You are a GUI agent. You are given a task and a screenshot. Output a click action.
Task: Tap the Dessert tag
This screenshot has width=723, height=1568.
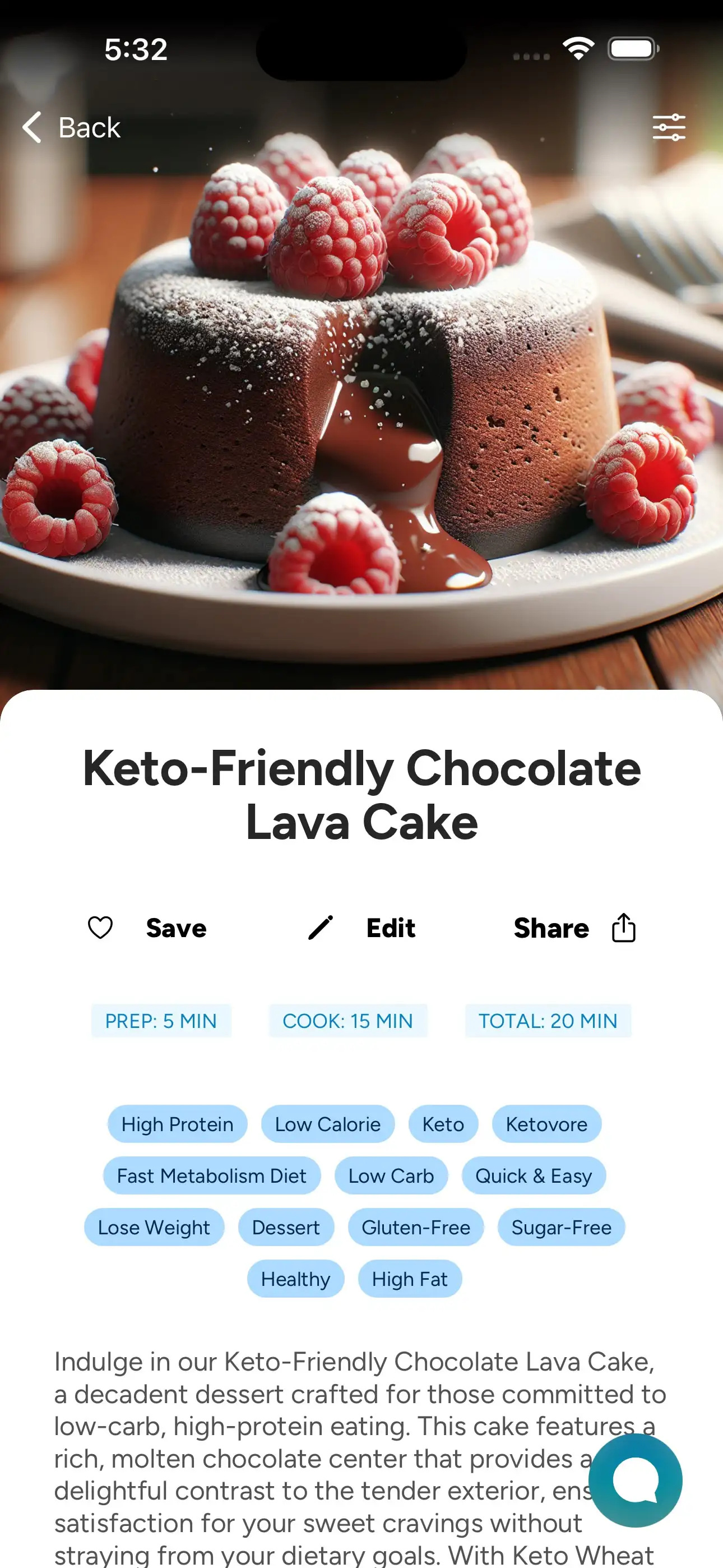(x=285, y=1227)
